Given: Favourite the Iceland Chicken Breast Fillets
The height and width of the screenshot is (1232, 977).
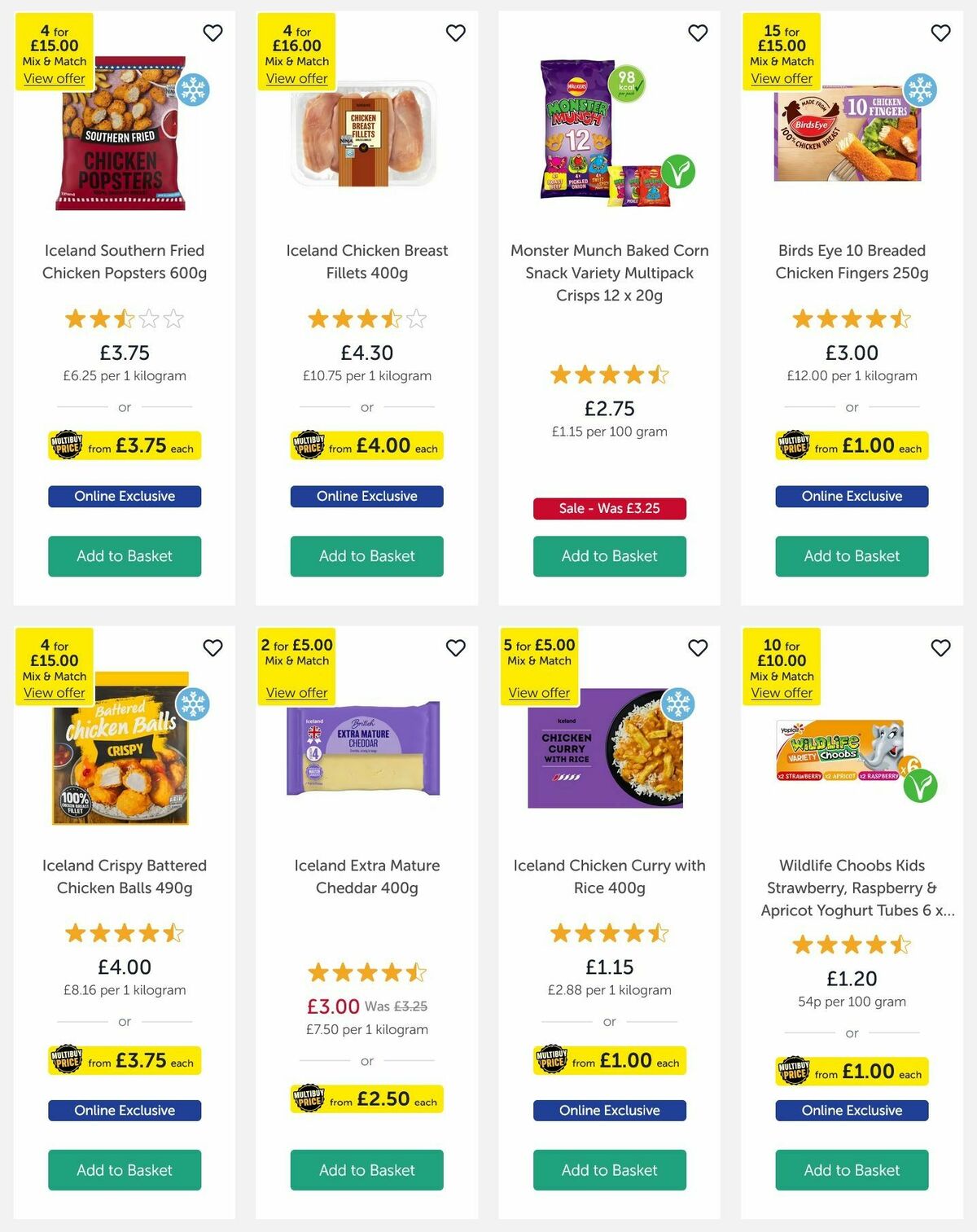Looking at the screenshot, I should [x=455, y=33].
